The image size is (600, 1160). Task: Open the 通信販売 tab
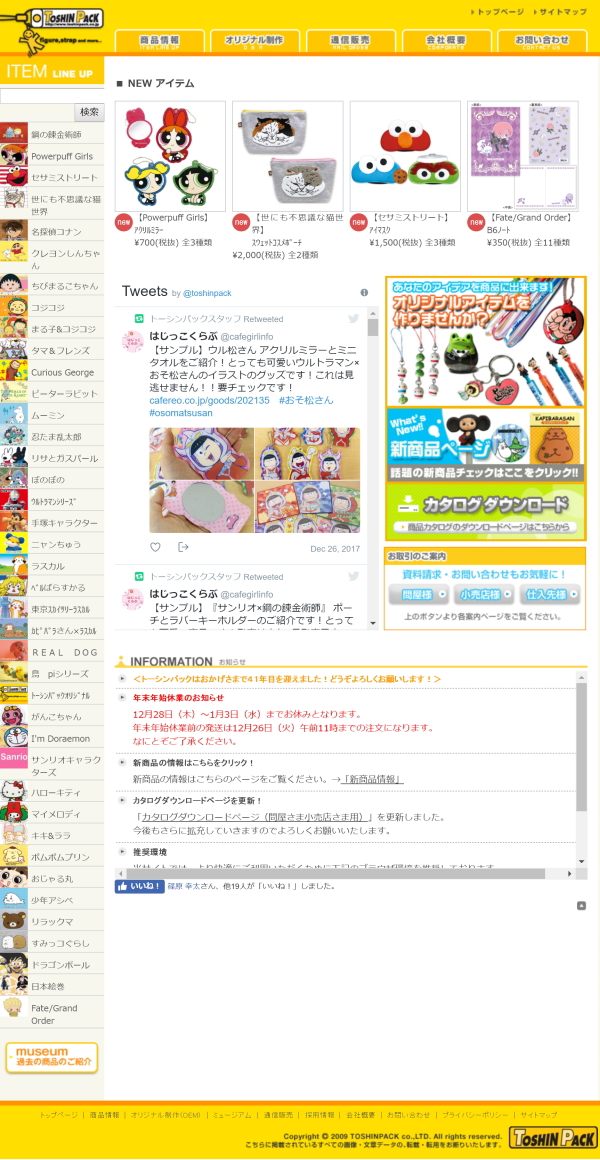click(350, 41)
